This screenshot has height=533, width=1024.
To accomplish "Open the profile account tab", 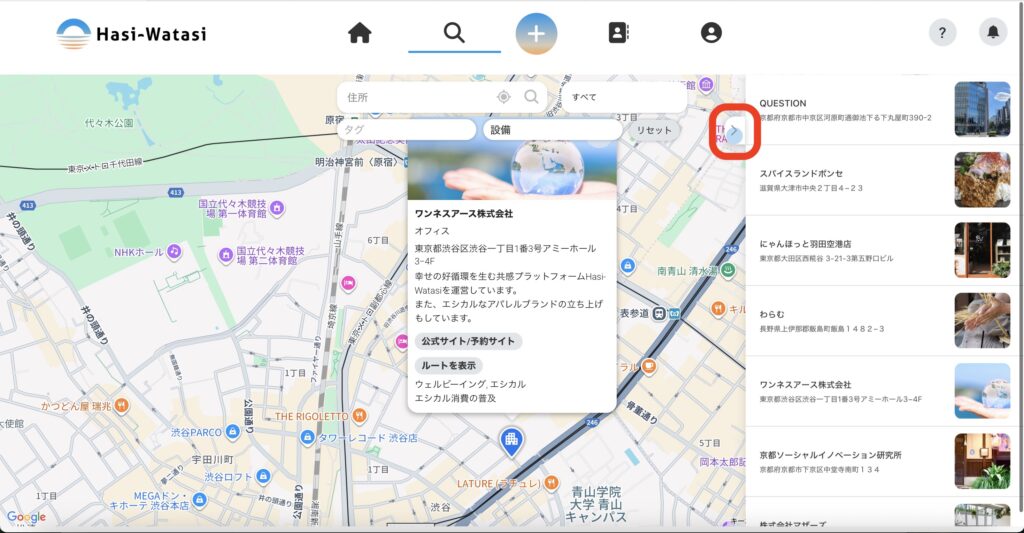I will coord(711,33).
